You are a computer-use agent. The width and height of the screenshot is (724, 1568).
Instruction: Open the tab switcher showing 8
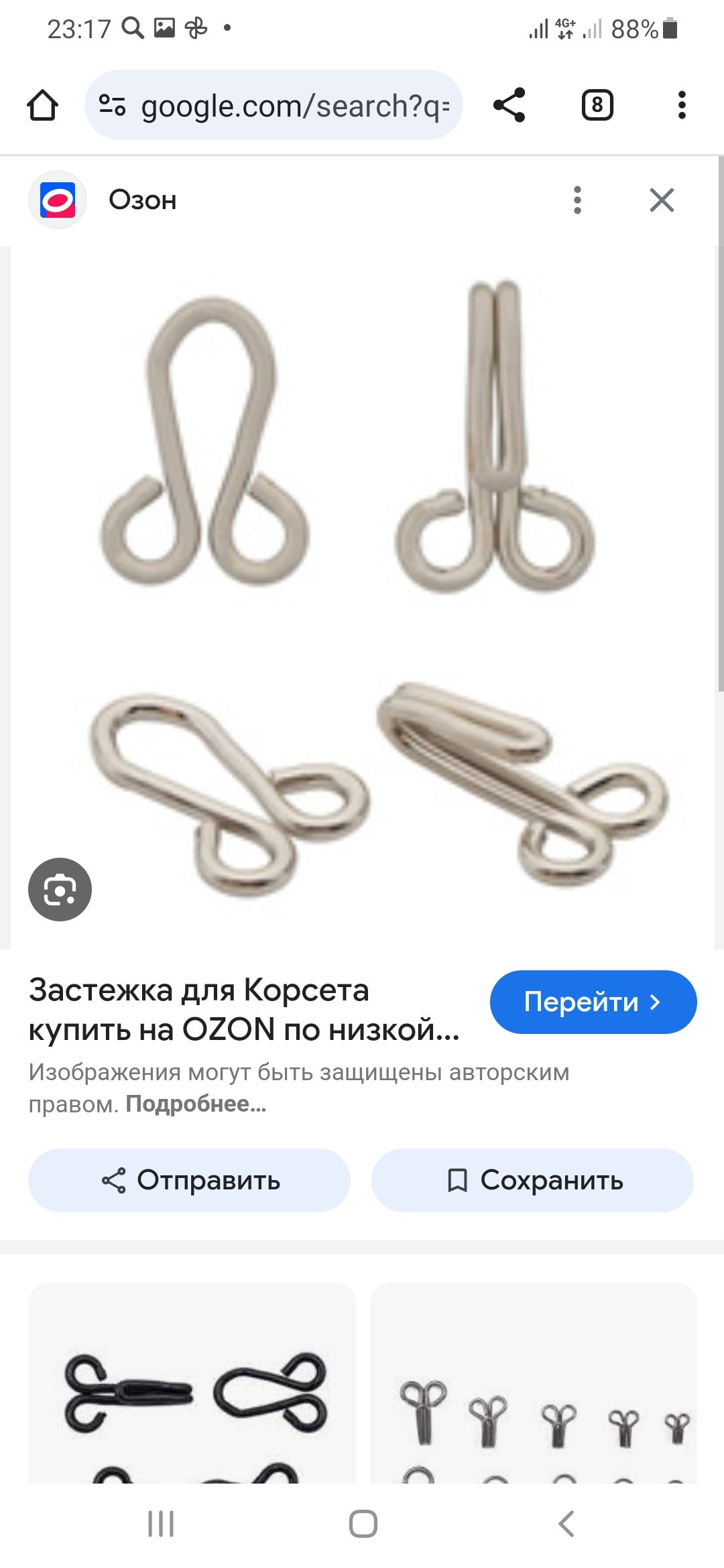(x=597, y=105)
